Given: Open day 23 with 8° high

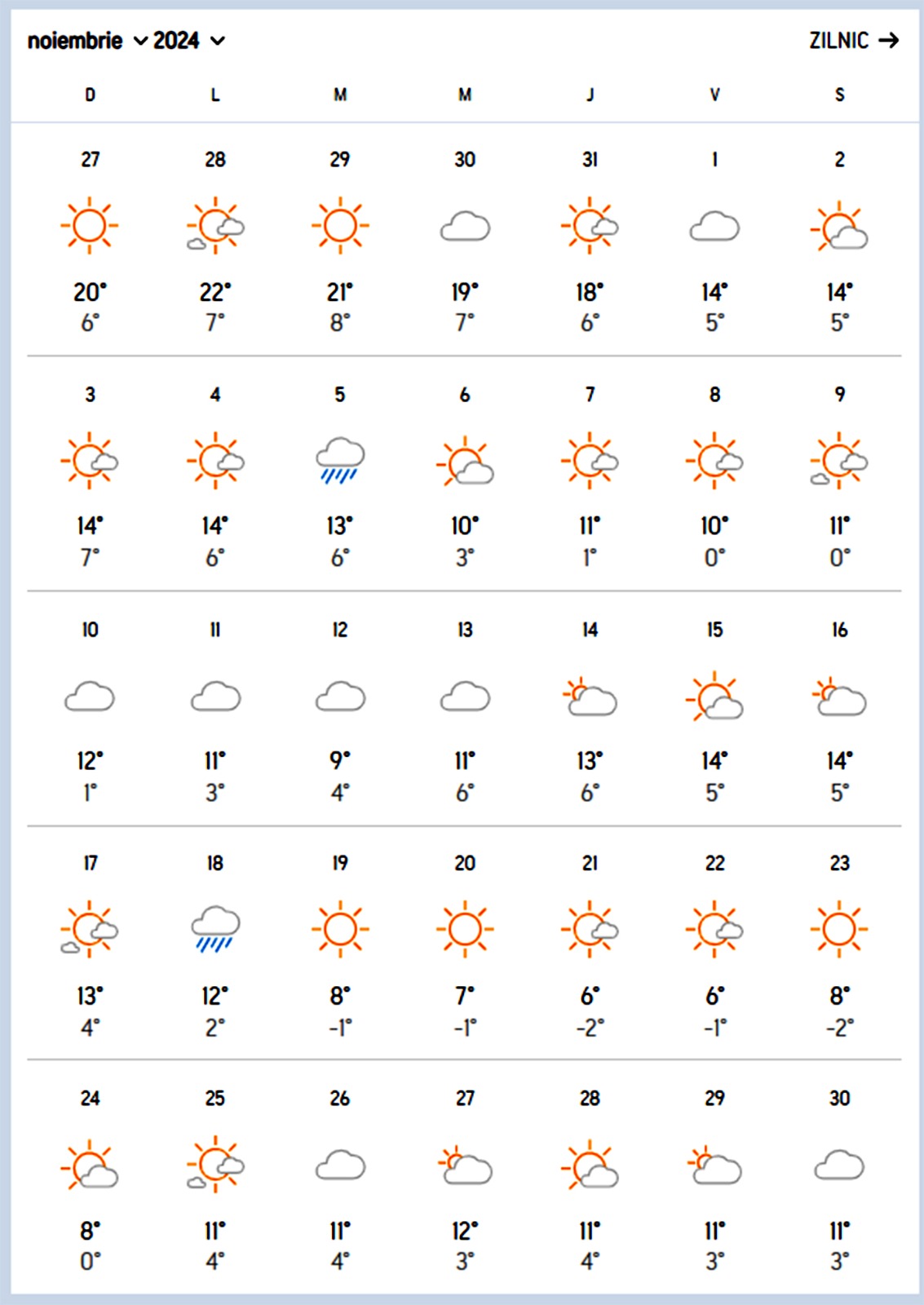Looking at the screenshot, I should 839,942.
